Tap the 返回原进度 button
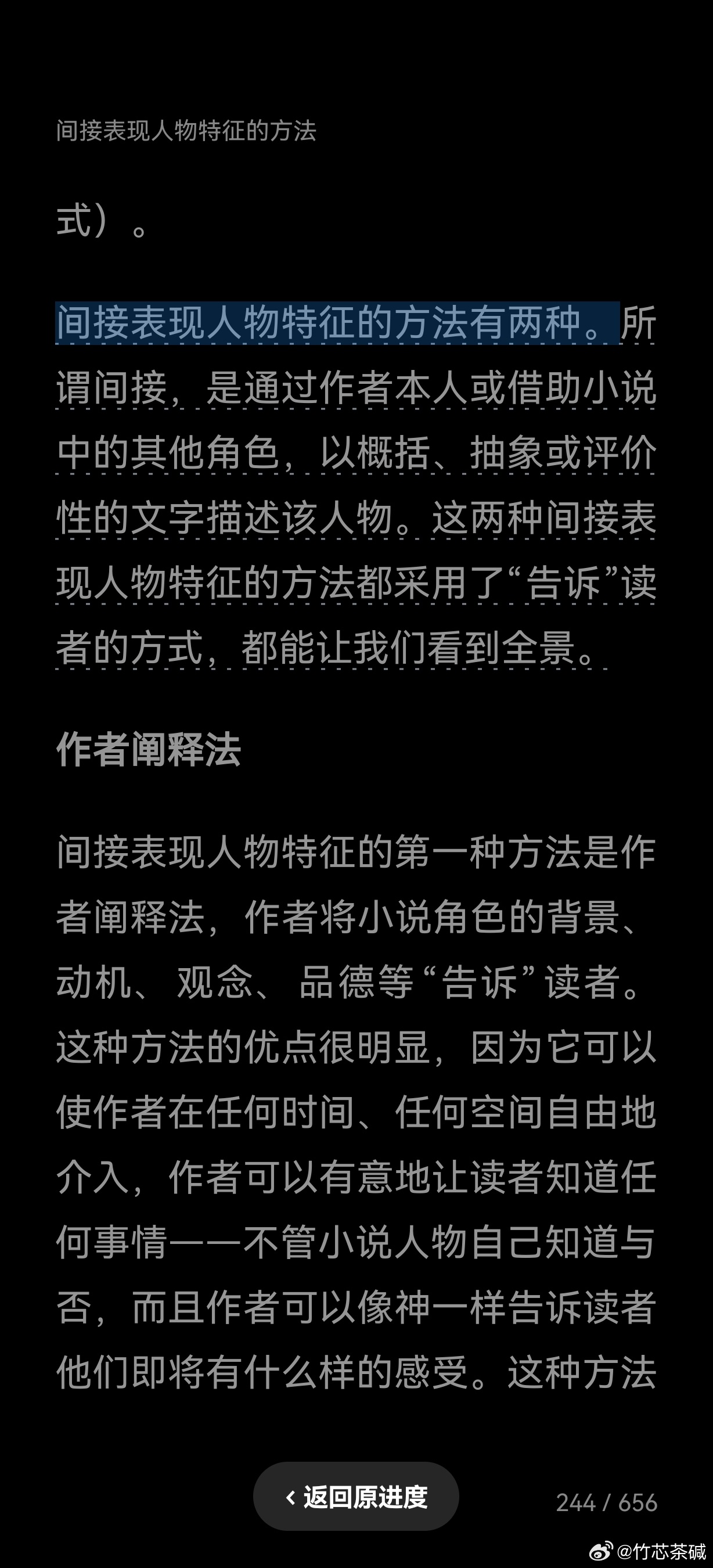Image resolution: width=713 pixels, height=1568 pixels. (356, 1497)
